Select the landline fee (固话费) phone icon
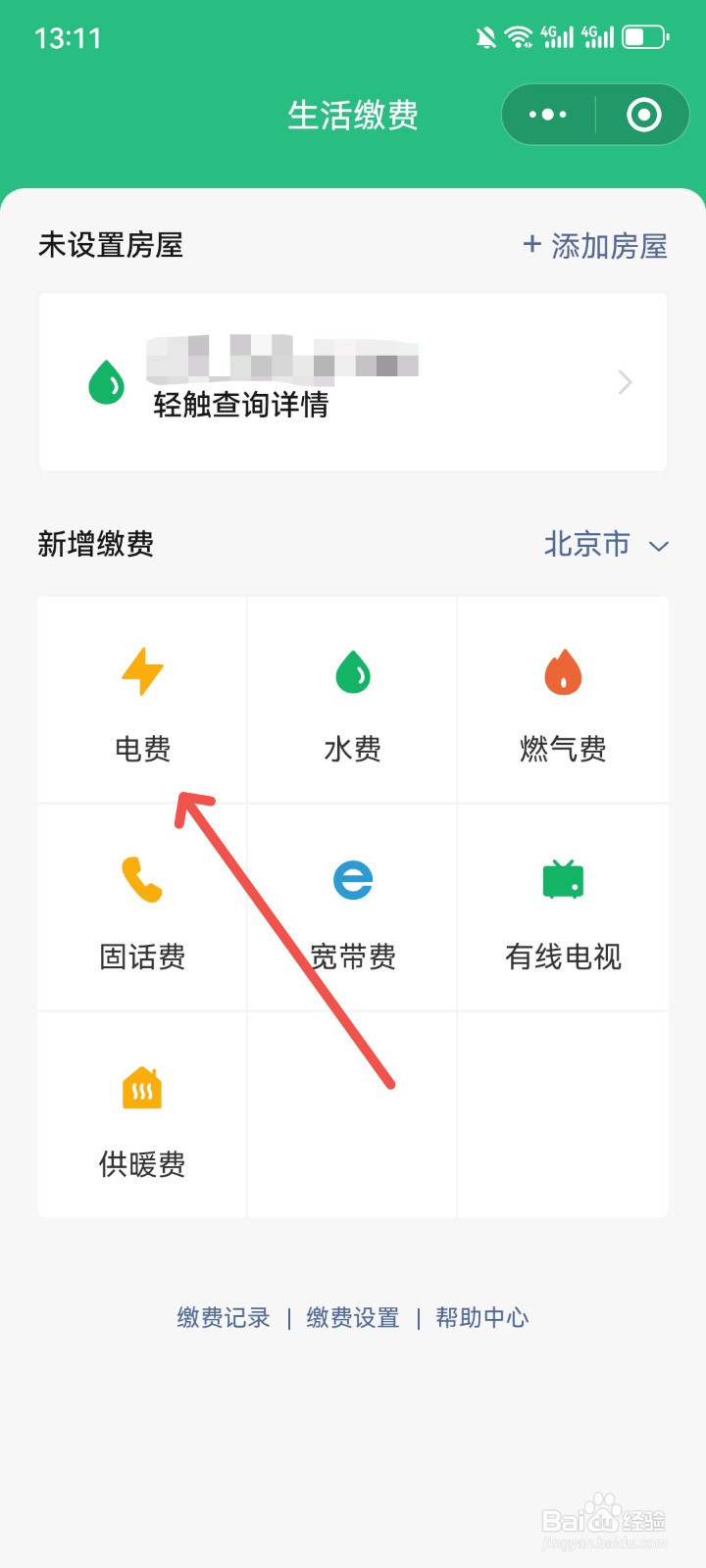Image resolution: width=706 pixels, height=1568 pixels. [141, 879]
